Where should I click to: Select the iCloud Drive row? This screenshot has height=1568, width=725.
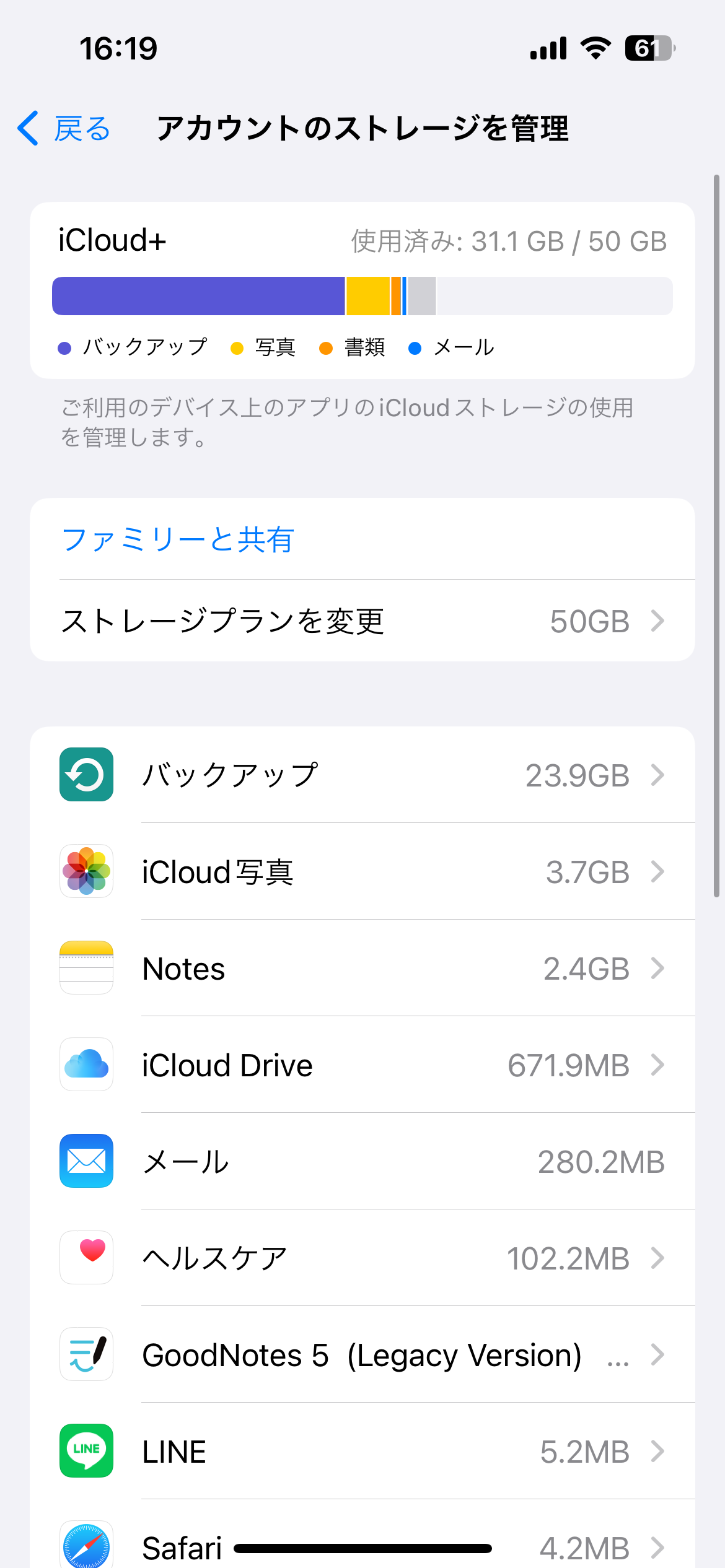click(x=362, y=1065)
